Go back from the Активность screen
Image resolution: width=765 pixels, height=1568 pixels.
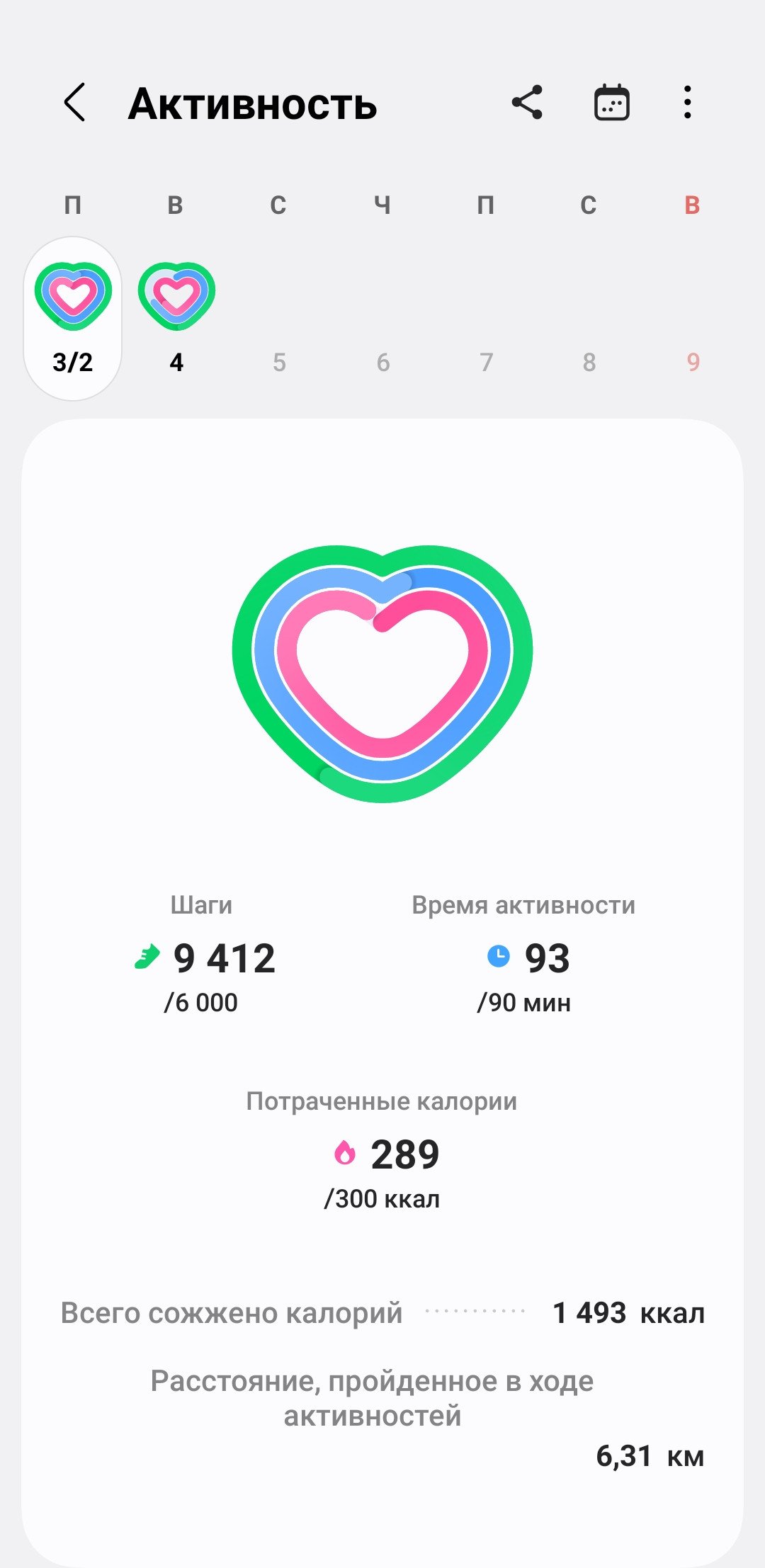(75, 103)
